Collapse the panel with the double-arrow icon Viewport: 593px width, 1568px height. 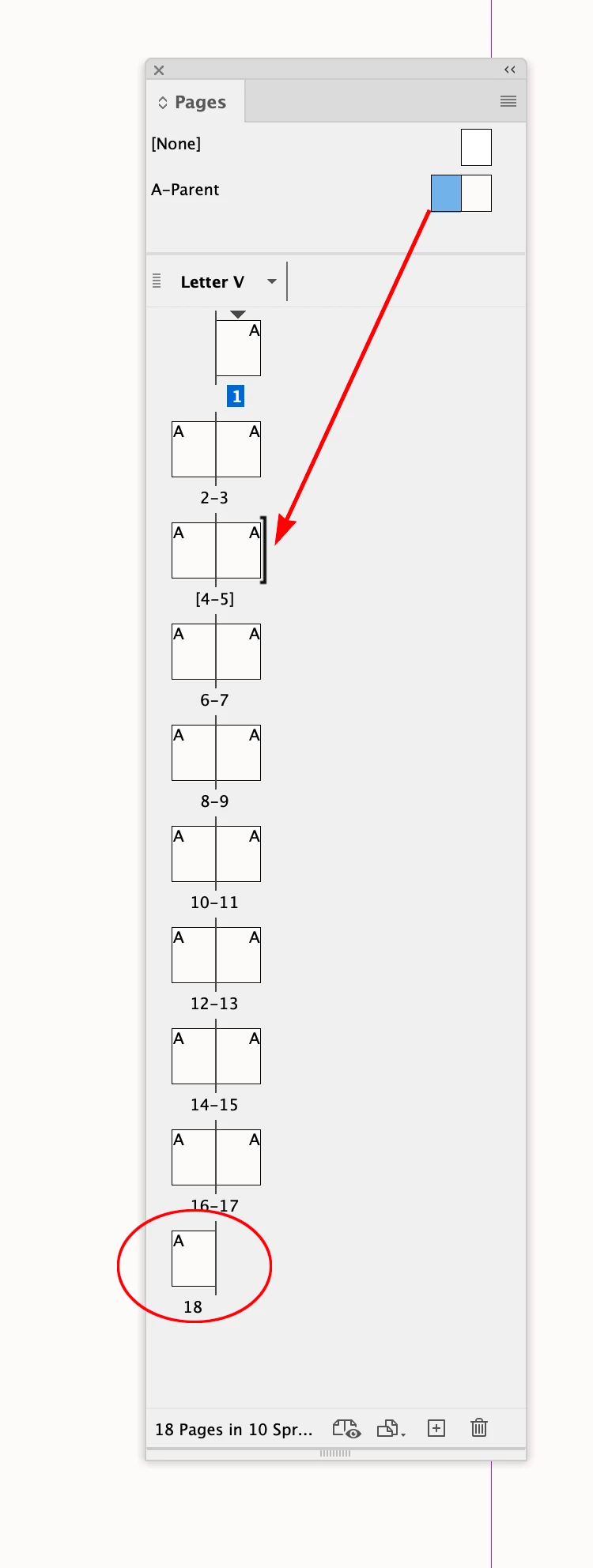[x=510, y=70]
